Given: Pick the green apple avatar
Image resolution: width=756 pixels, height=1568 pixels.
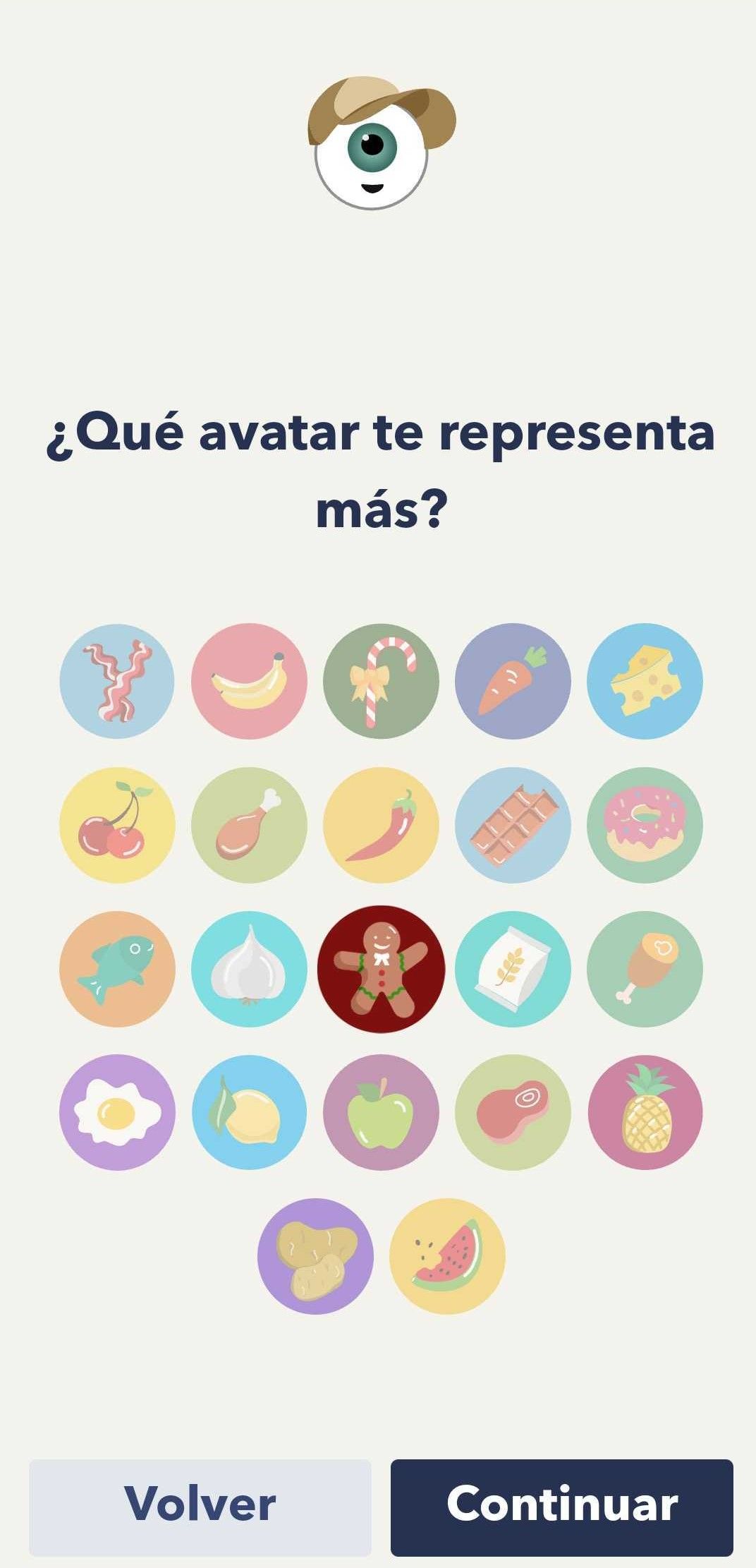Looking at the screenshot, I should tap(381, 1112).
